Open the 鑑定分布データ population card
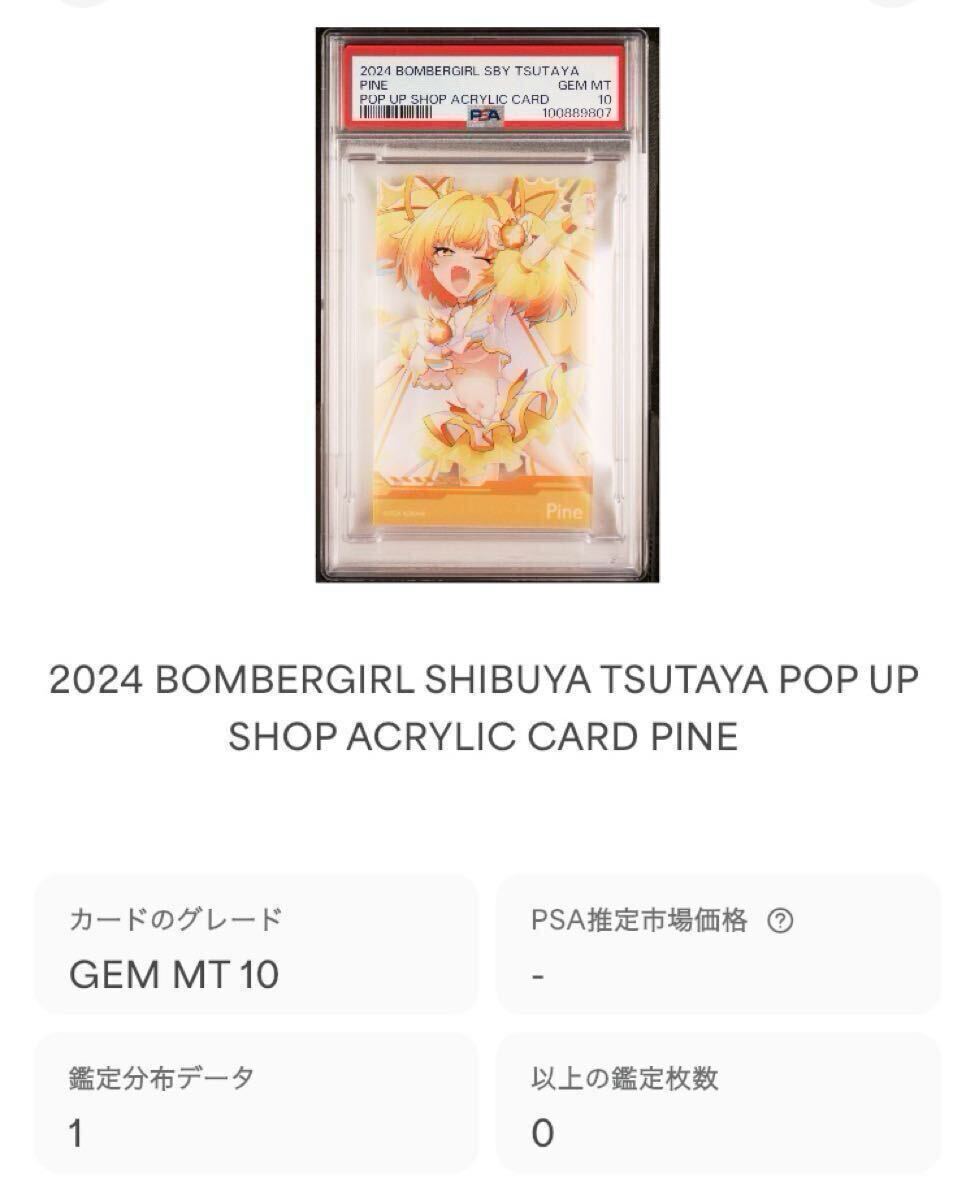The image size is (976, 1200). [x=256, y=1103]
